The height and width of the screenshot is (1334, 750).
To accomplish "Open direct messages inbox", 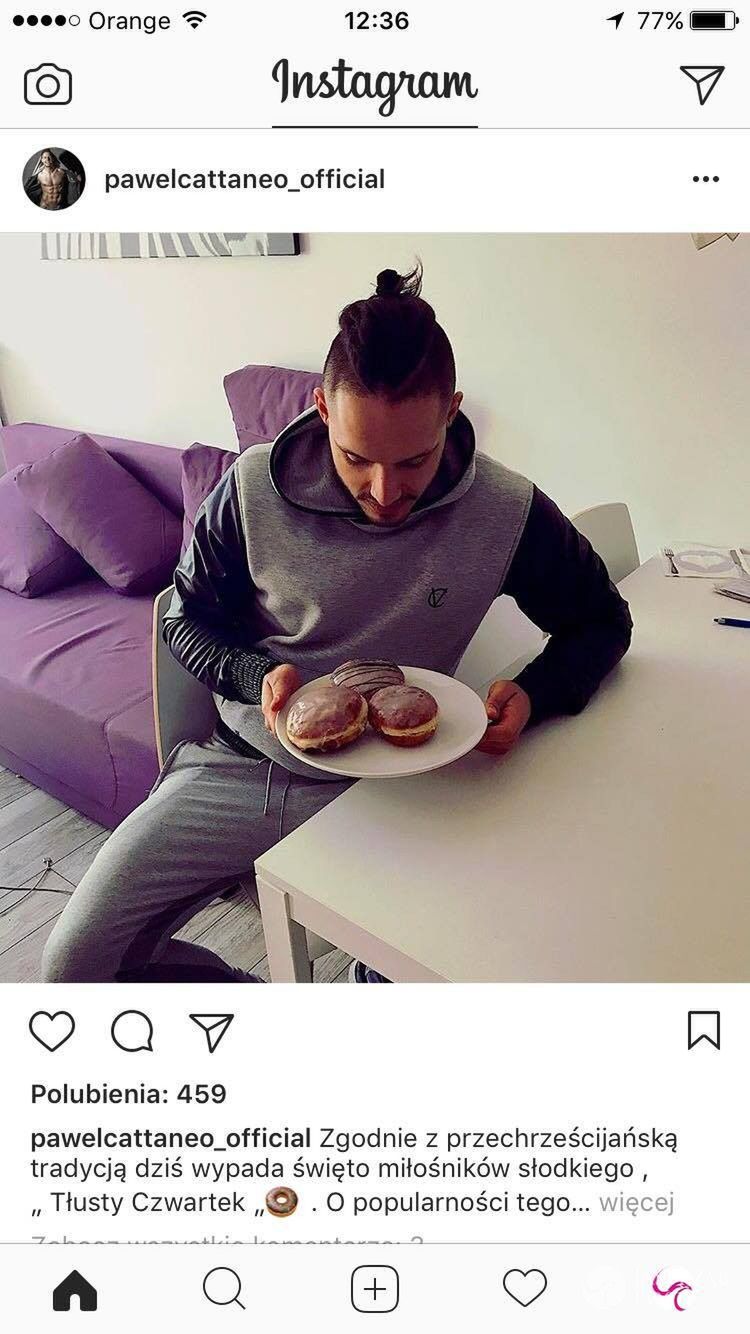I will point(701,85).
